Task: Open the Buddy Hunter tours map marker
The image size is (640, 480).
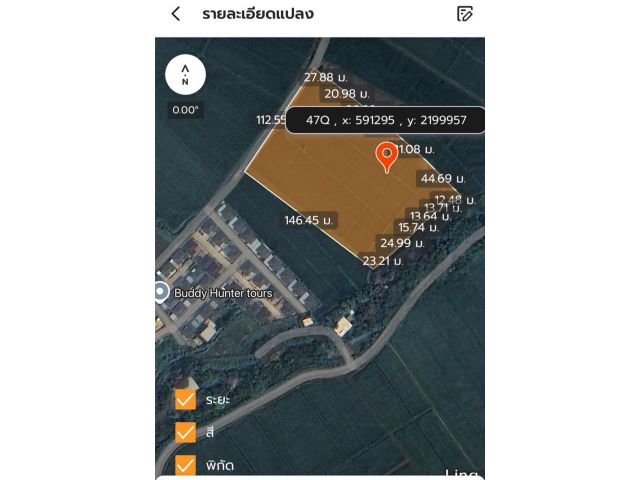Action: tap(161, 292)
